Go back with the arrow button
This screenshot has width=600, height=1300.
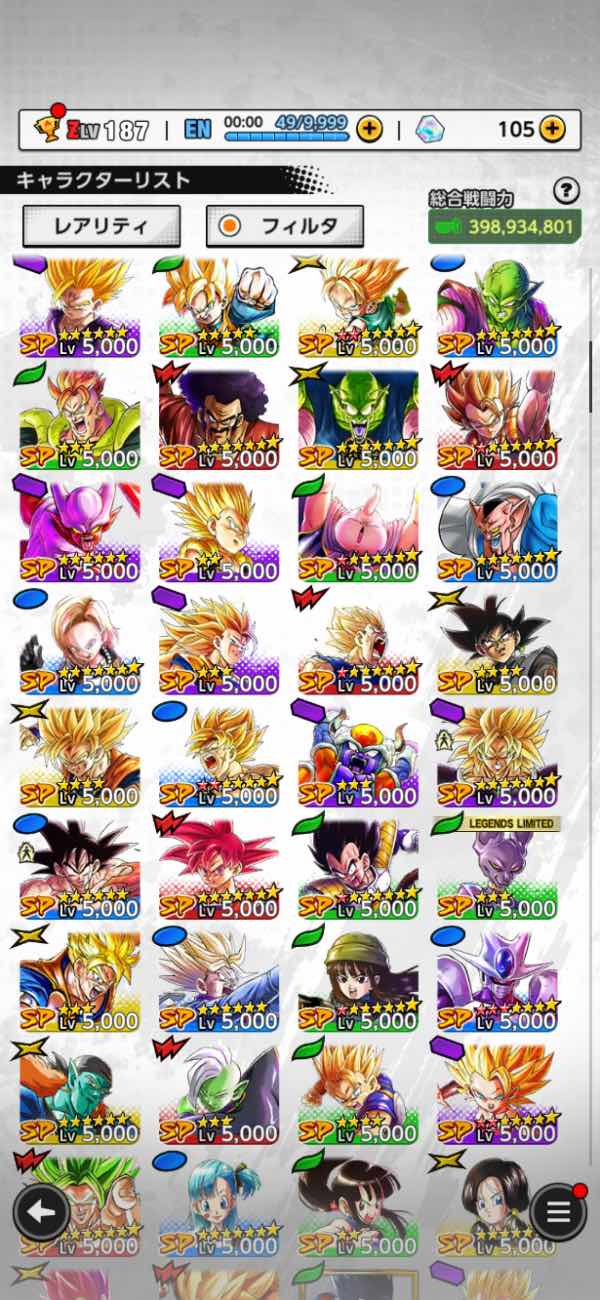point(41,1213)
